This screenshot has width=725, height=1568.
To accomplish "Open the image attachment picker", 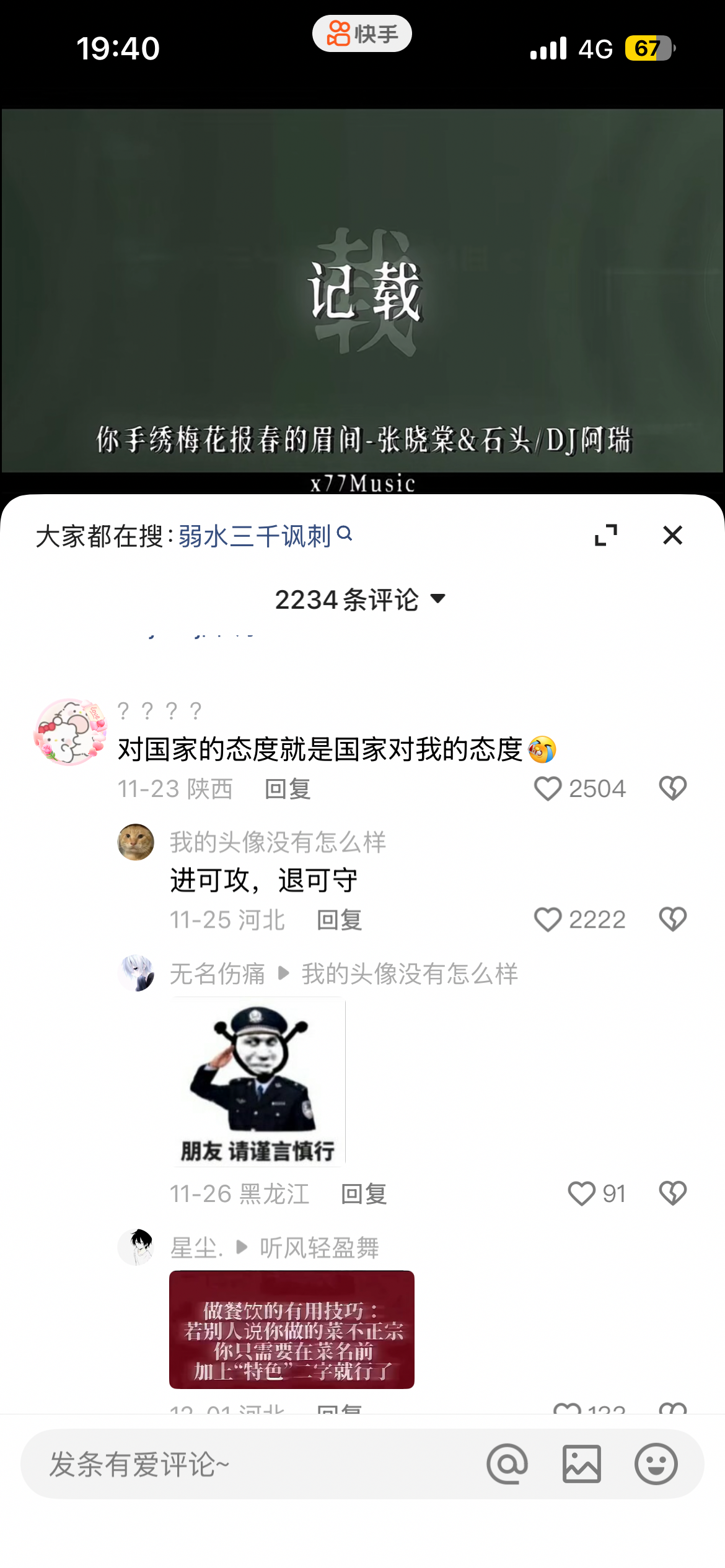I will 581,1465.
